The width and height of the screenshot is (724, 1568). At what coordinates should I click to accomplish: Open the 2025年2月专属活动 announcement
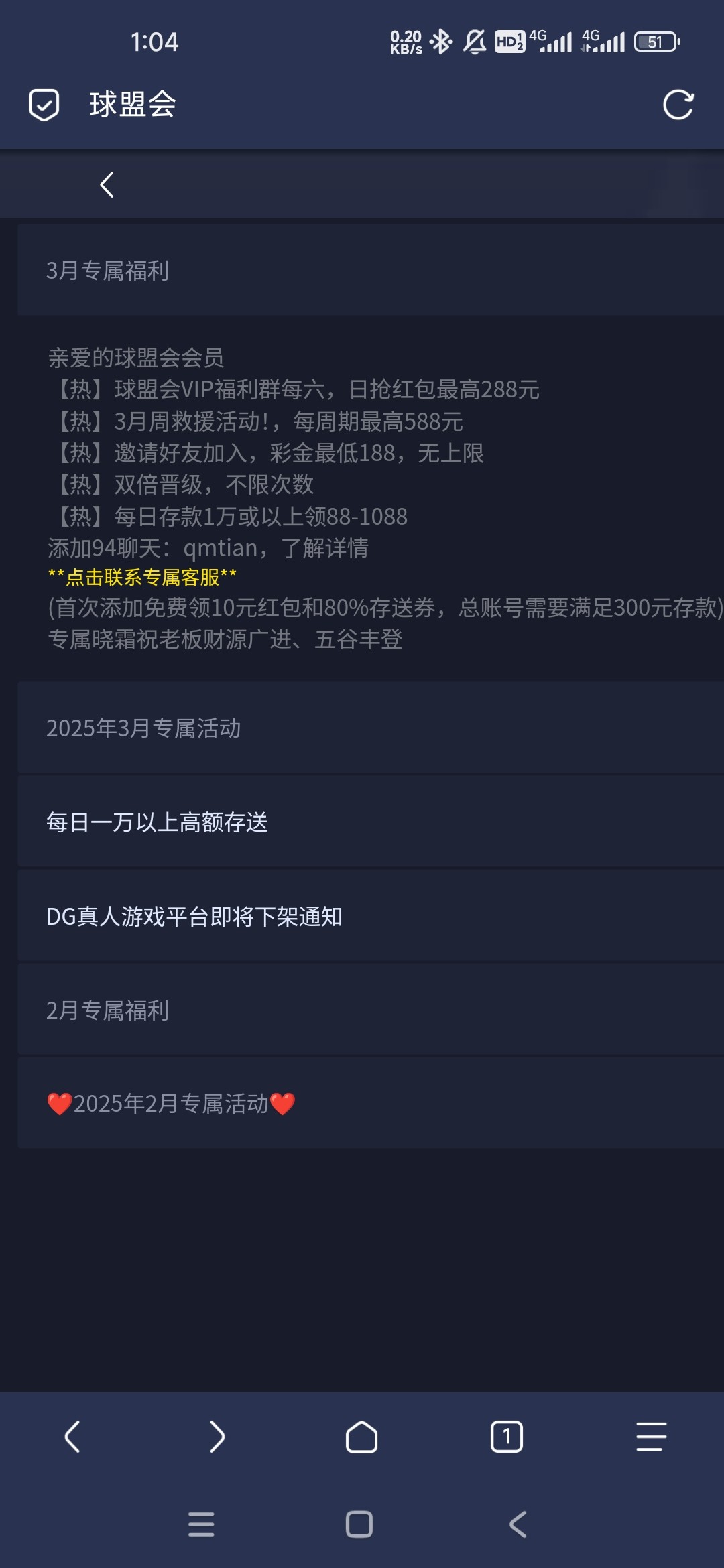[x=171, y=1104]
